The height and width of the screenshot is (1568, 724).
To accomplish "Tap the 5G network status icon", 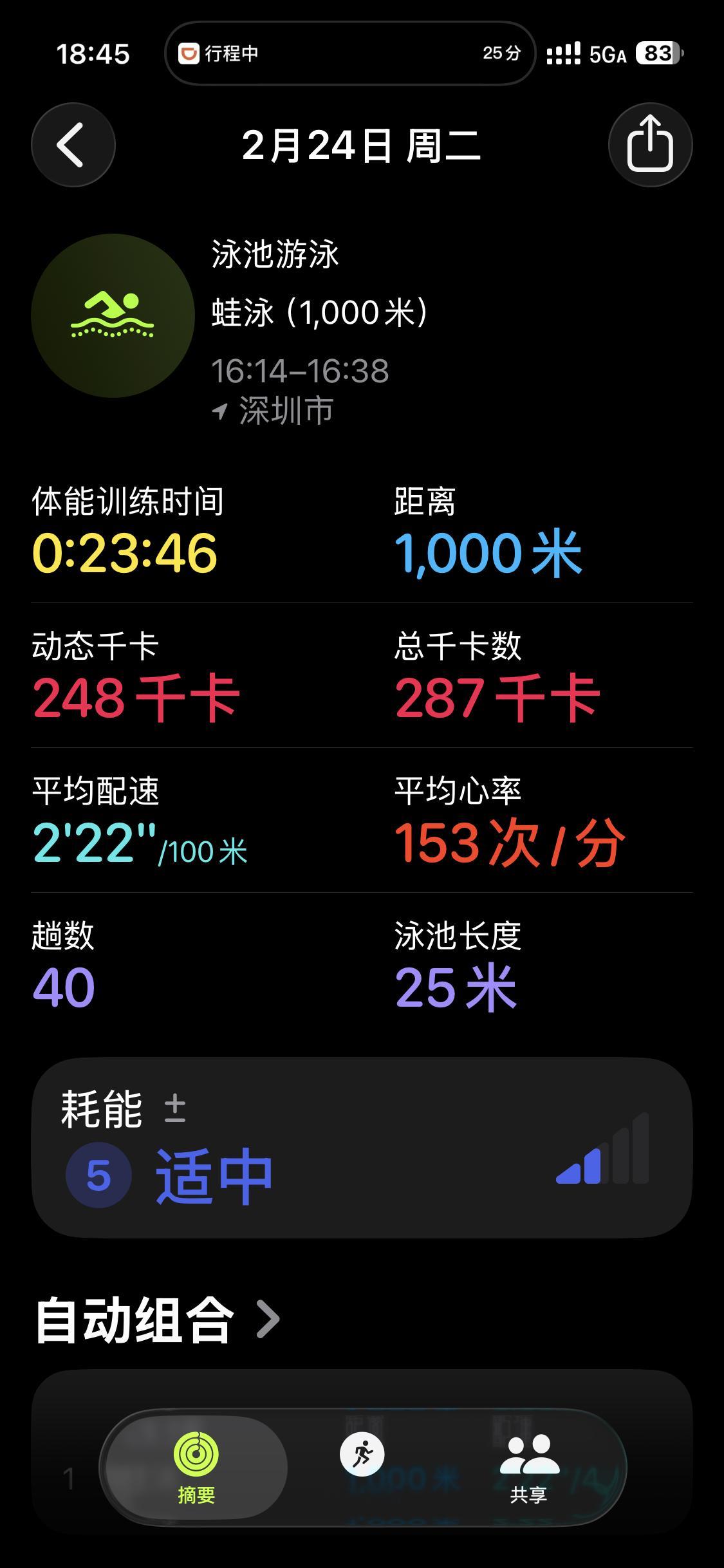I will click(608, 54).
